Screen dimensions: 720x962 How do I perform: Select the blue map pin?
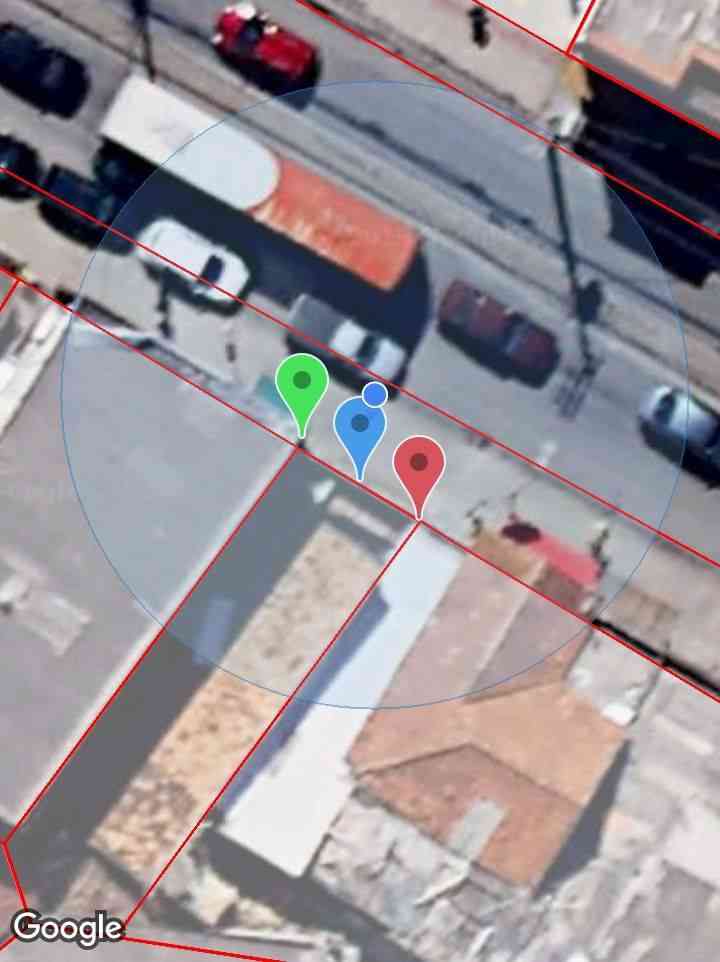pyautogui.click(x=359, y=428)
